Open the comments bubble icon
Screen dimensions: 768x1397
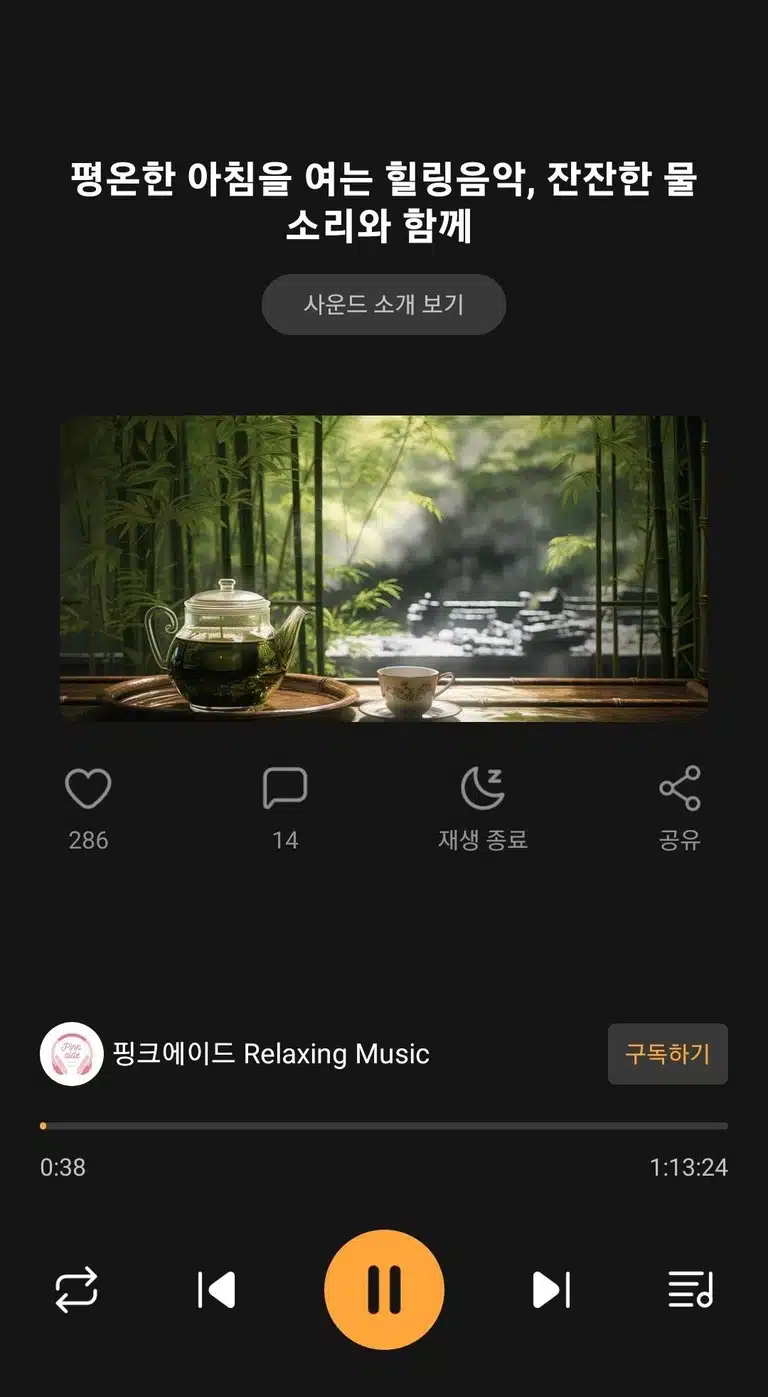[285, 789]
